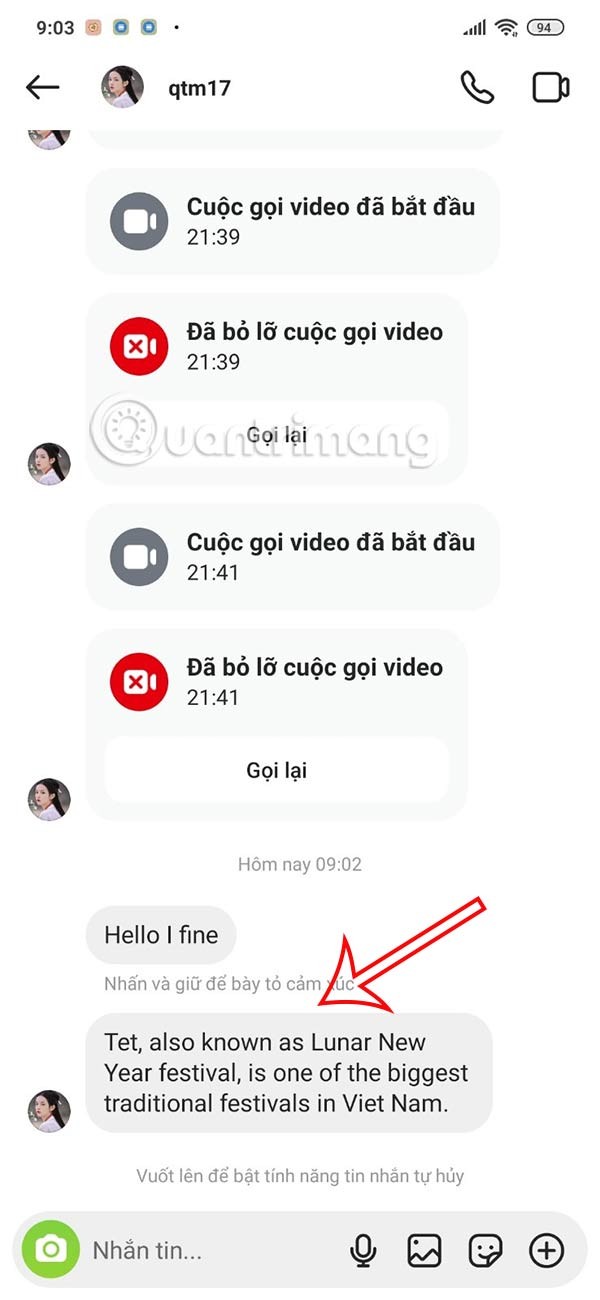The height and width of the screenshot is (1300, 600).
Task: Tap Gọi lại under the 21:39 missed call
Action: tap(277, 435)
